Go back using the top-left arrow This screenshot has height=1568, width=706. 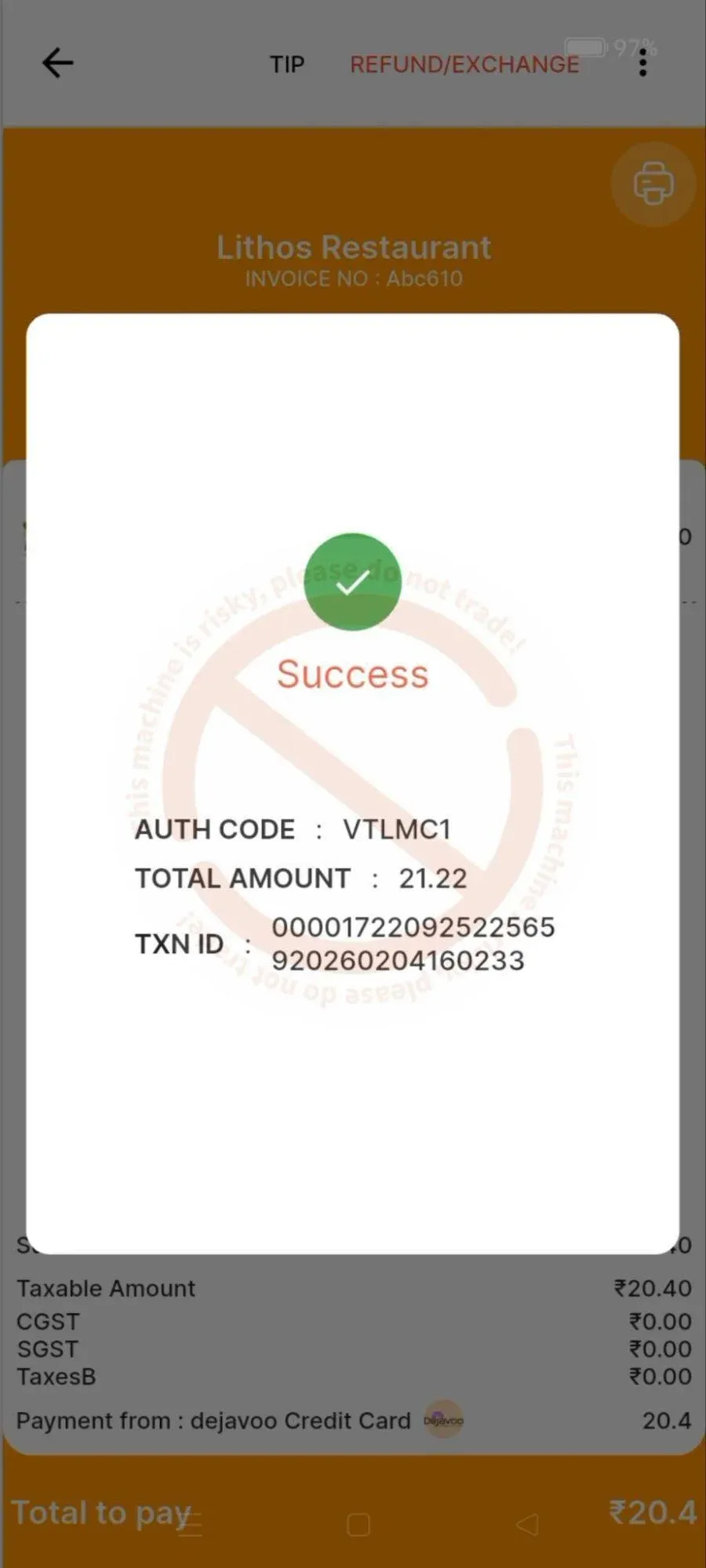57,64
